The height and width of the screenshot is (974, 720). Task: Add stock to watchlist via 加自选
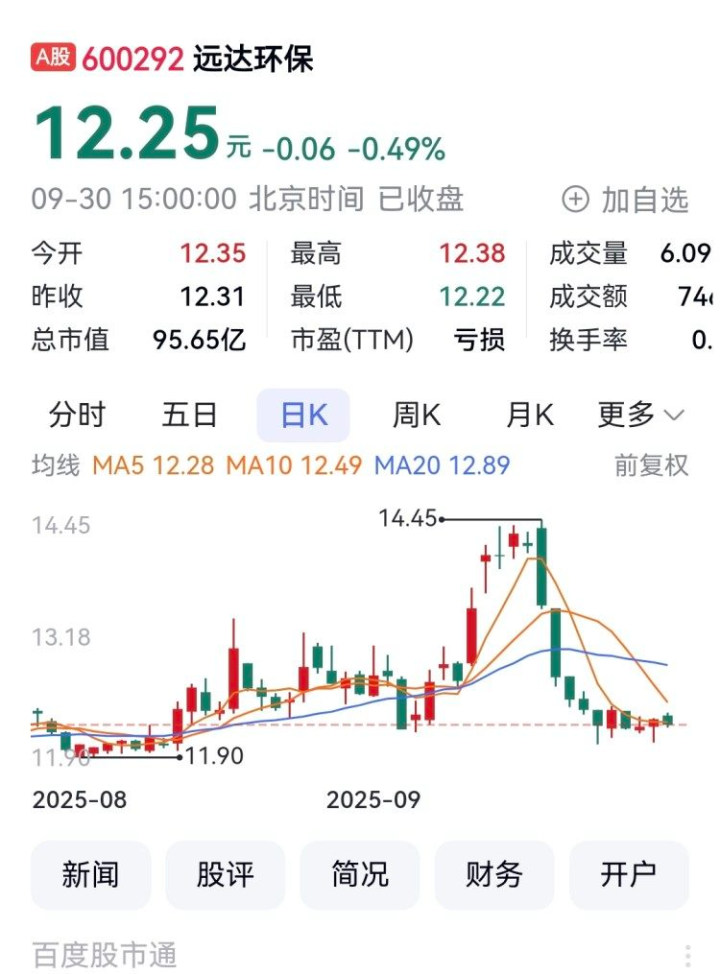tap(626, 200)
